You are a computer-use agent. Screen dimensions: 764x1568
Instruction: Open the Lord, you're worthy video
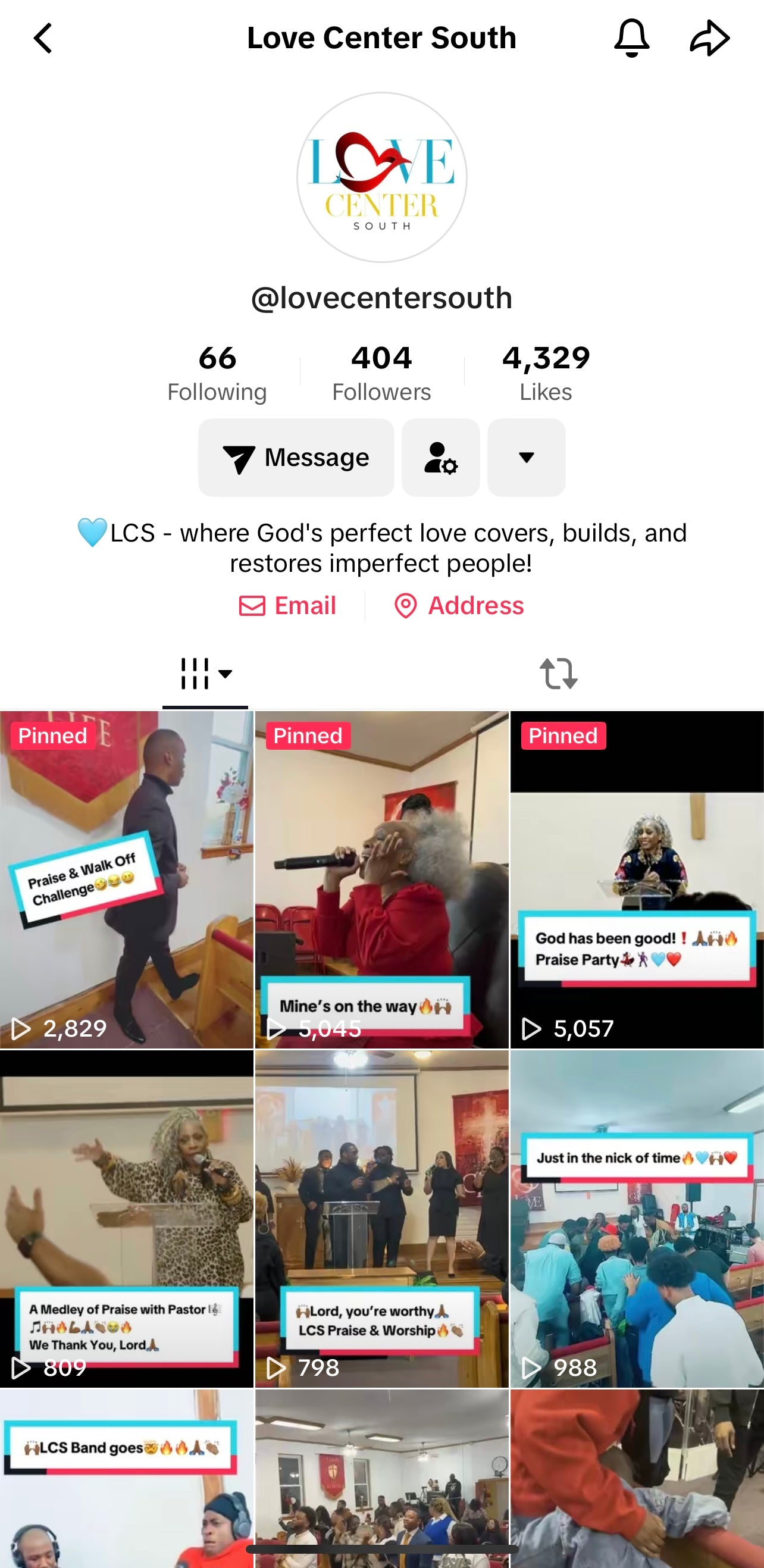[x=381, y=1219]
